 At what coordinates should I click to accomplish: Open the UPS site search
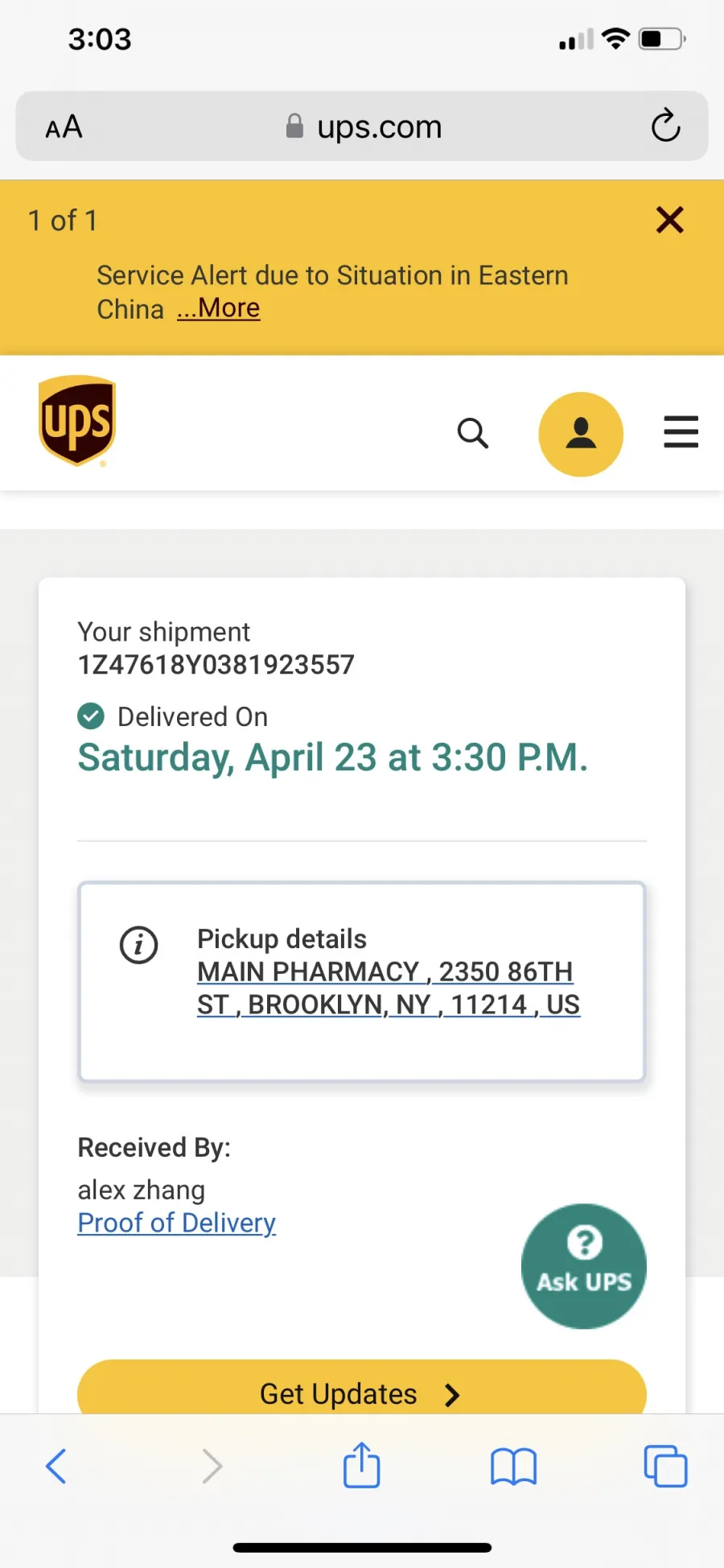point(473,433)
